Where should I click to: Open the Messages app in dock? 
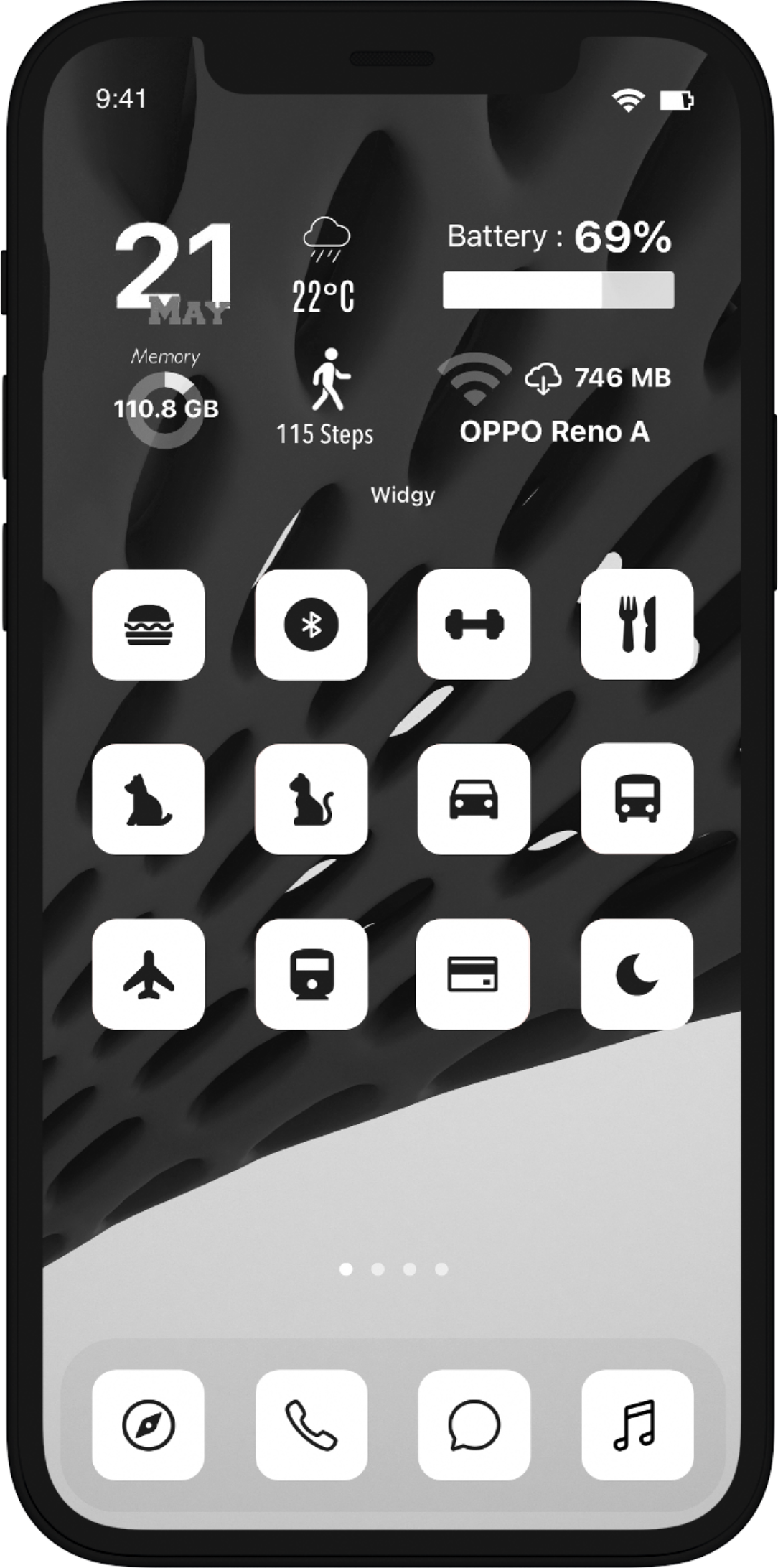coord(474,1425)
